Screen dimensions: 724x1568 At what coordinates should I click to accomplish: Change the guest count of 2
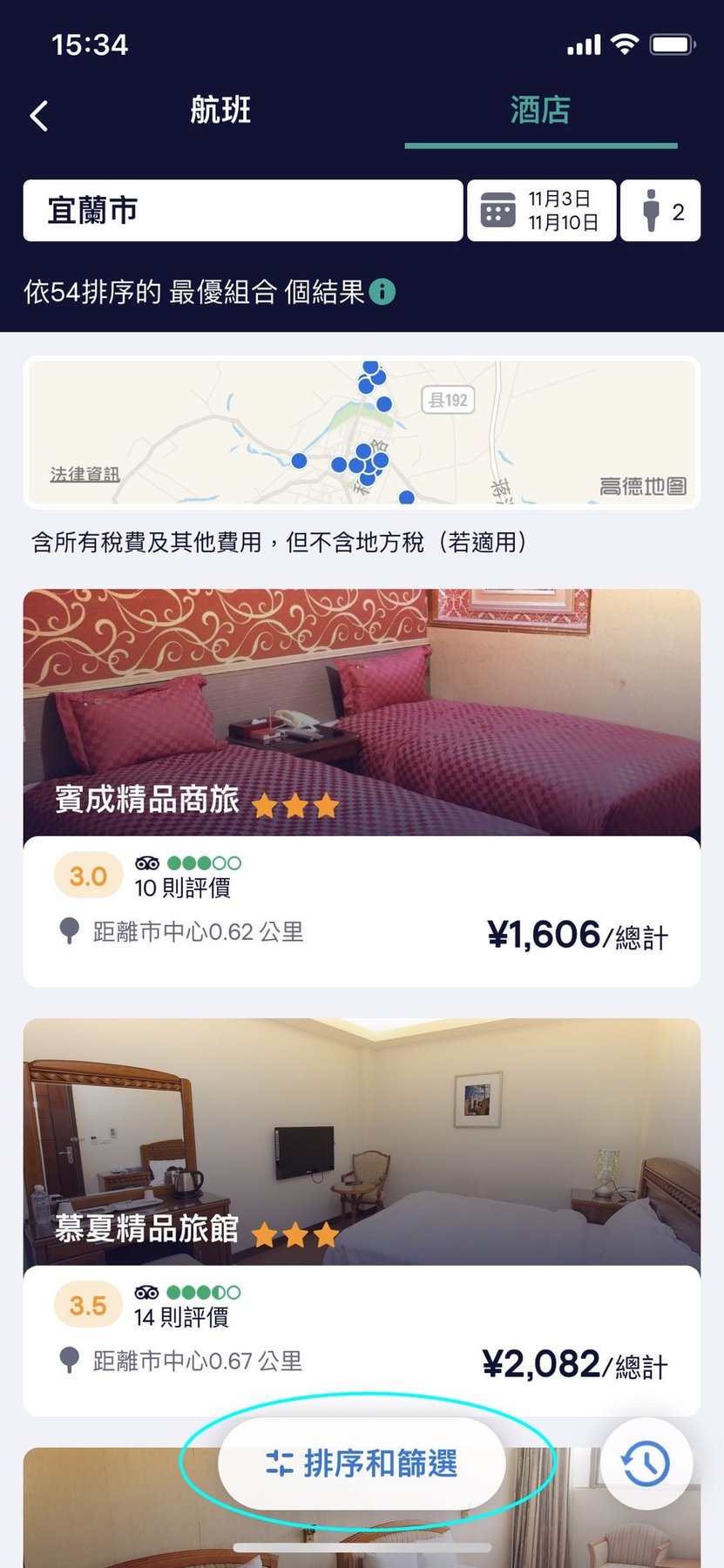(x=660, y=211)
